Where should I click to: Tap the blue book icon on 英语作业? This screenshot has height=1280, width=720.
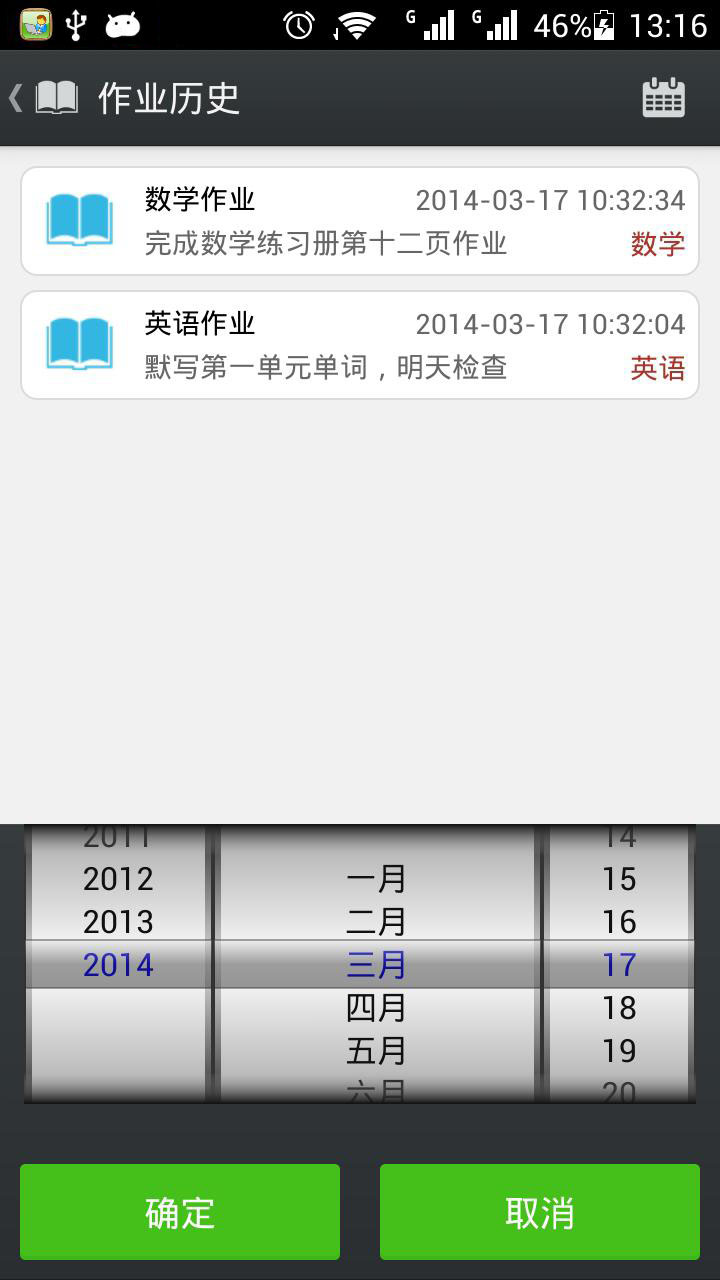click(x=80, y=344)
